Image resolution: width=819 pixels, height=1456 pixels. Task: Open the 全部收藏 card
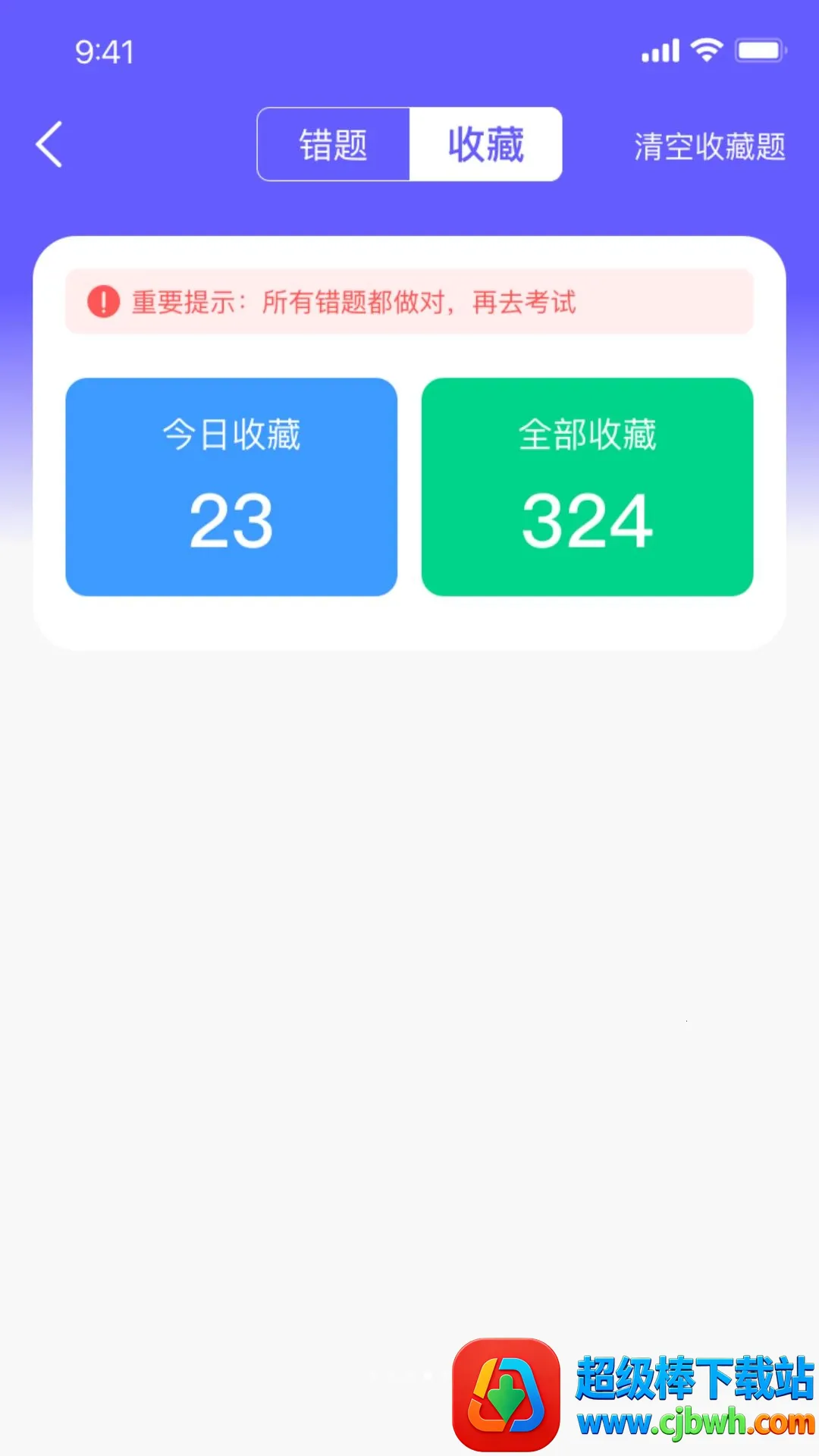click(587, 487)
